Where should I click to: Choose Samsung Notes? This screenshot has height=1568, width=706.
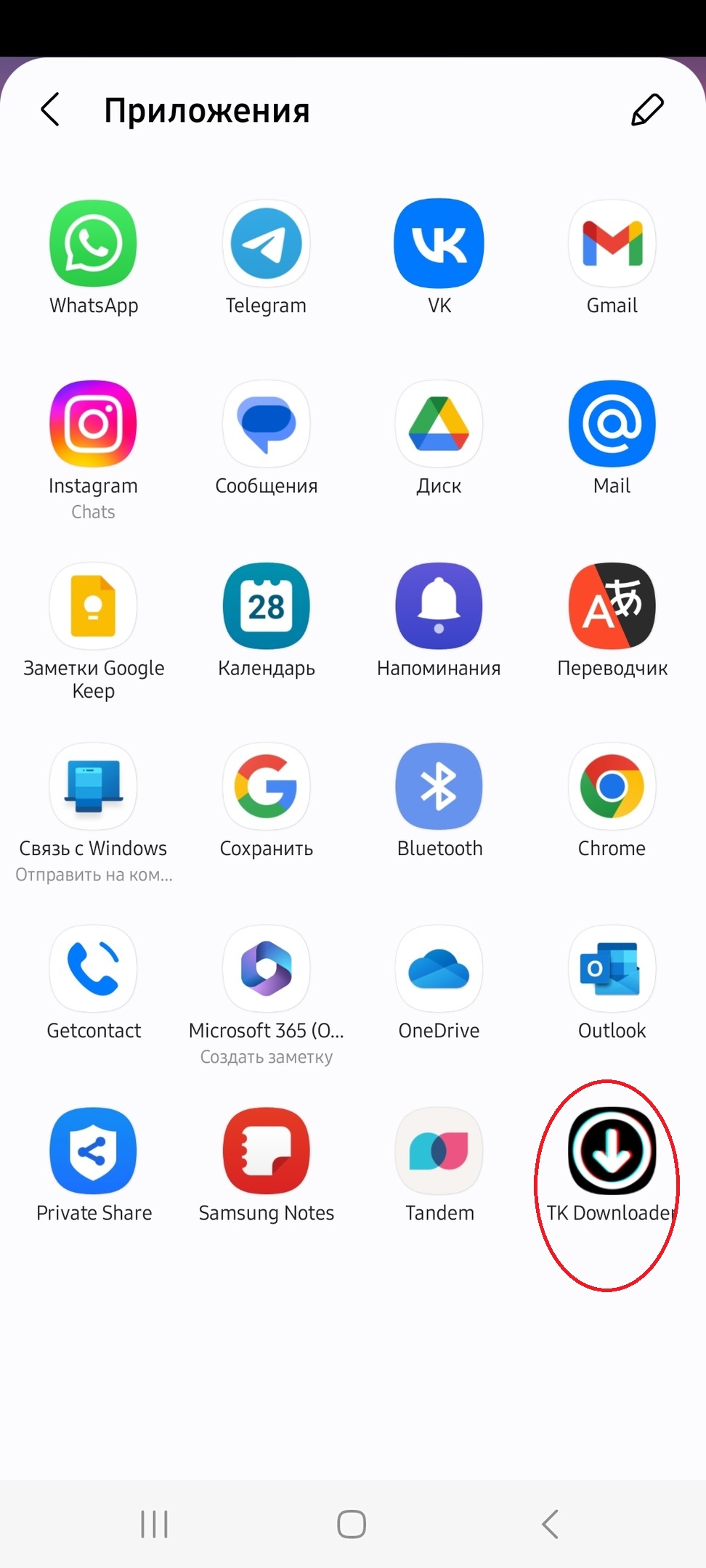pyautogui.click(x=266, y=1151)
